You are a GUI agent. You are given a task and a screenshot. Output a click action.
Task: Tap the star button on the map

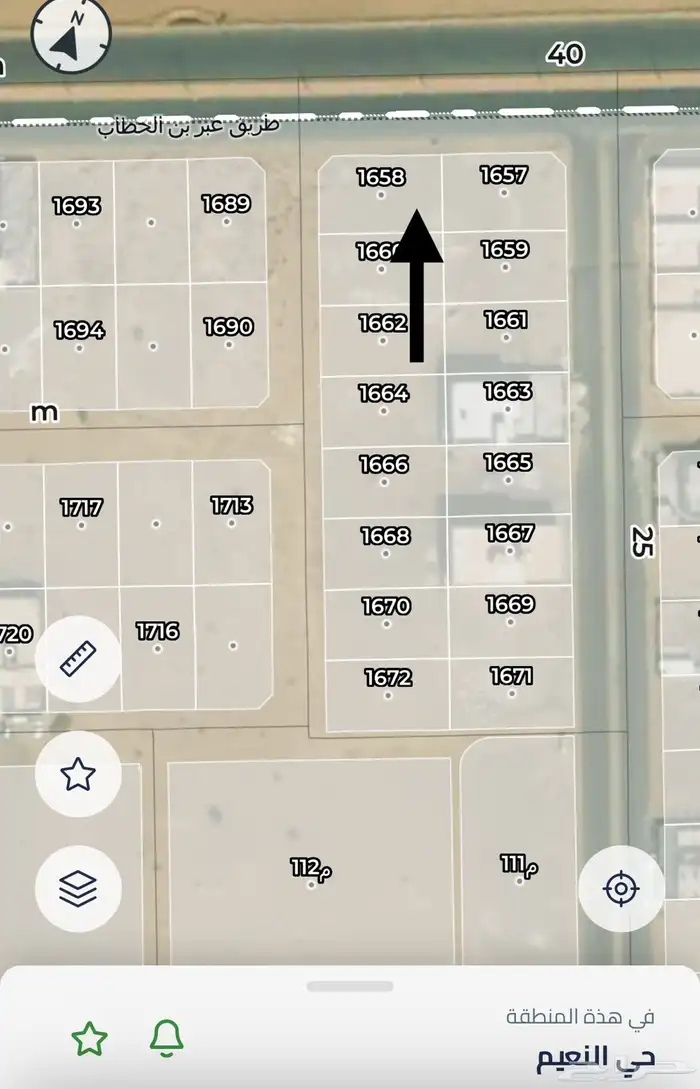pos(78,773)
